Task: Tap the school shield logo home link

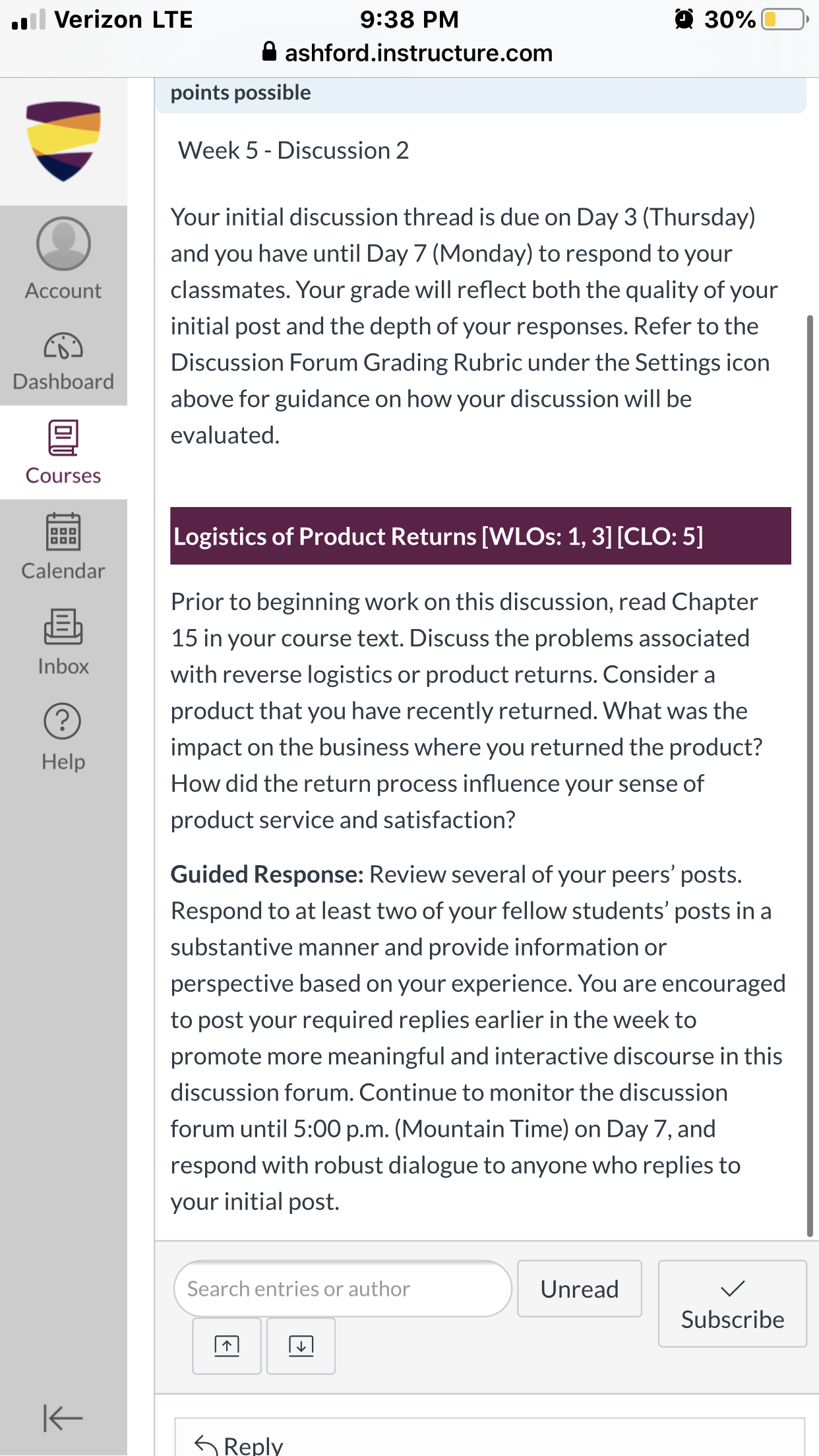Action: [63, 141]
